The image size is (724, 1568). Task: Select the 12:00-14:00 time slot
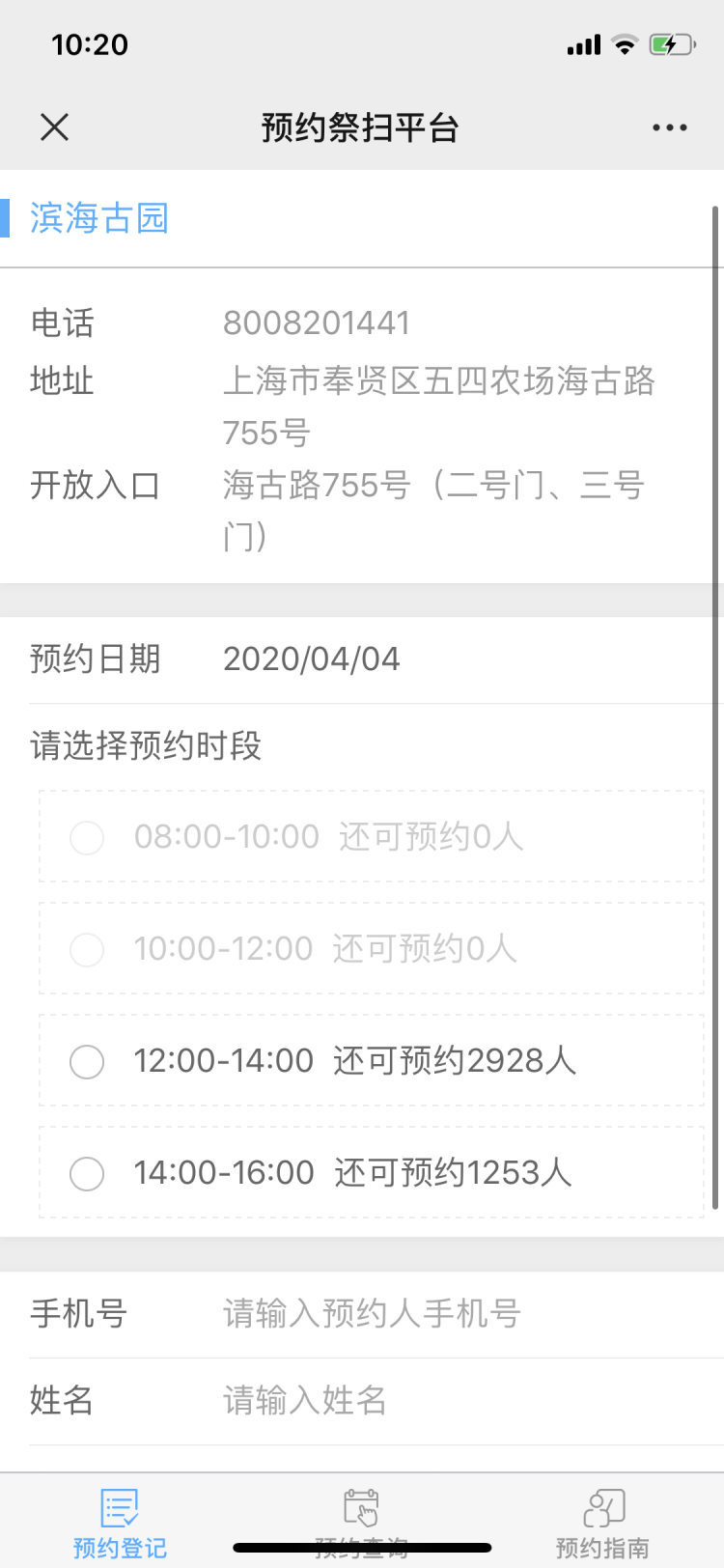pos(372,1060)
